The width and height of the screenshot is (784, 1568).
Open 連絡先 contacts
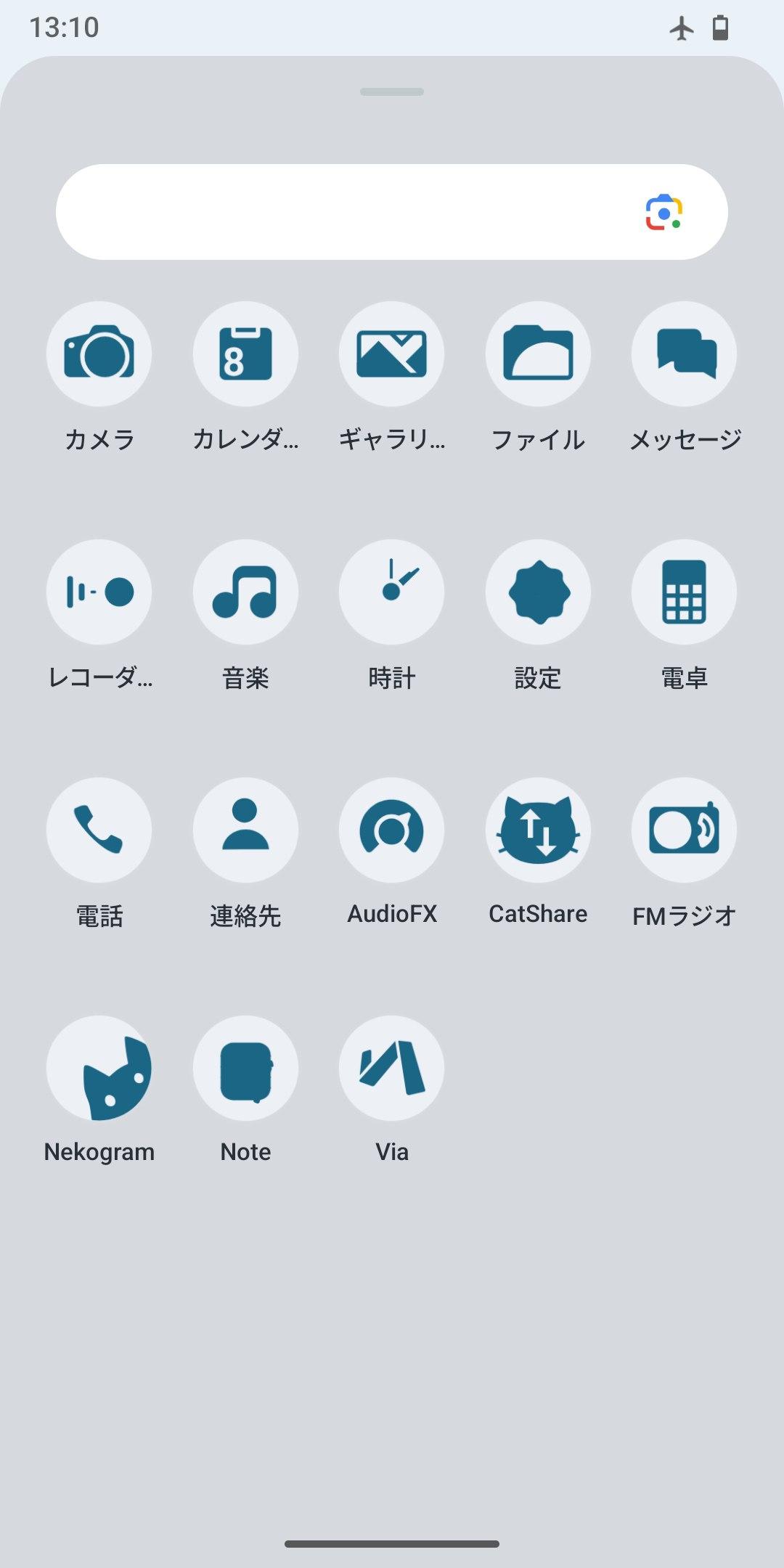coord(245,830)
